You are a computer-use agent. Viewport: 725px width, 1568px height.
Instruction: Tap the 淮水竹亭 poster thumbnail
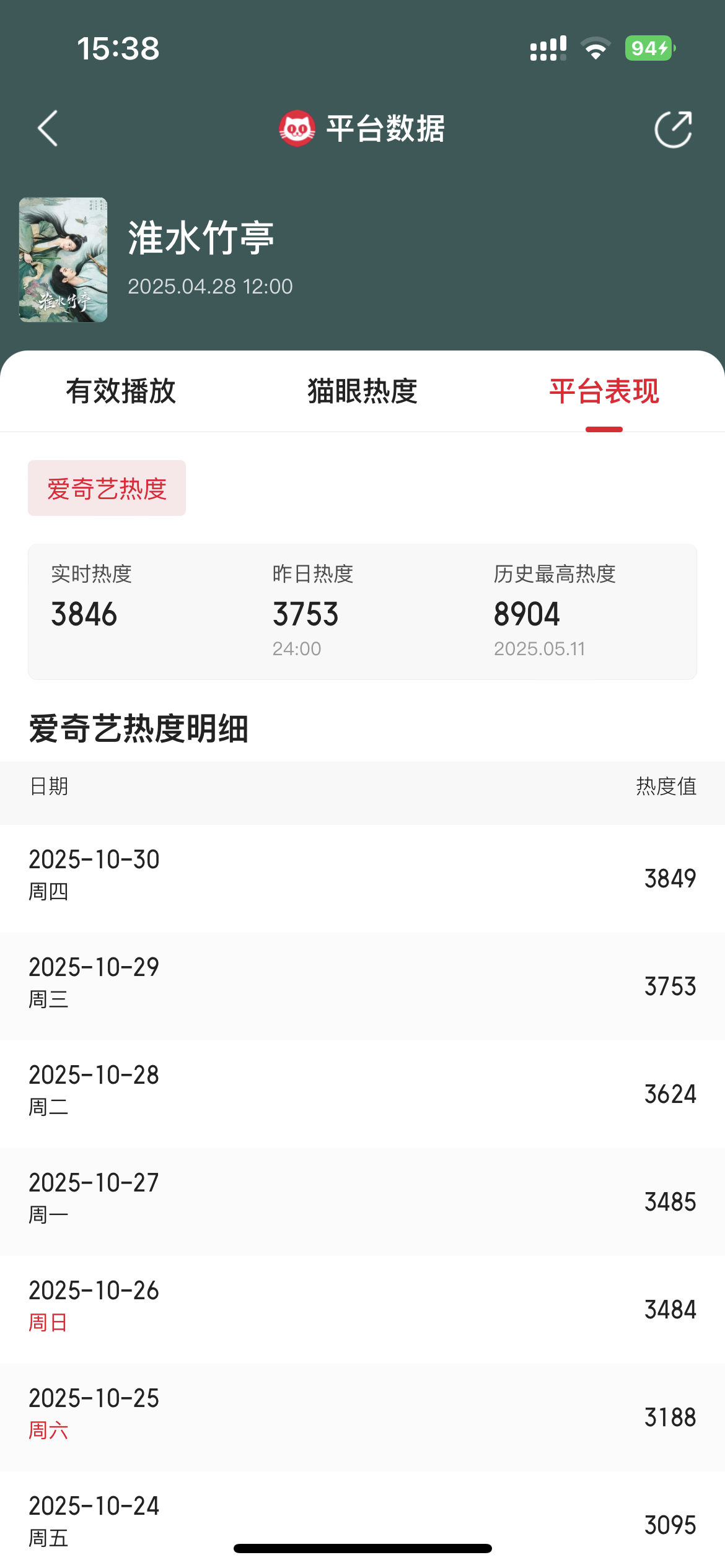click(x=63, y=260)
